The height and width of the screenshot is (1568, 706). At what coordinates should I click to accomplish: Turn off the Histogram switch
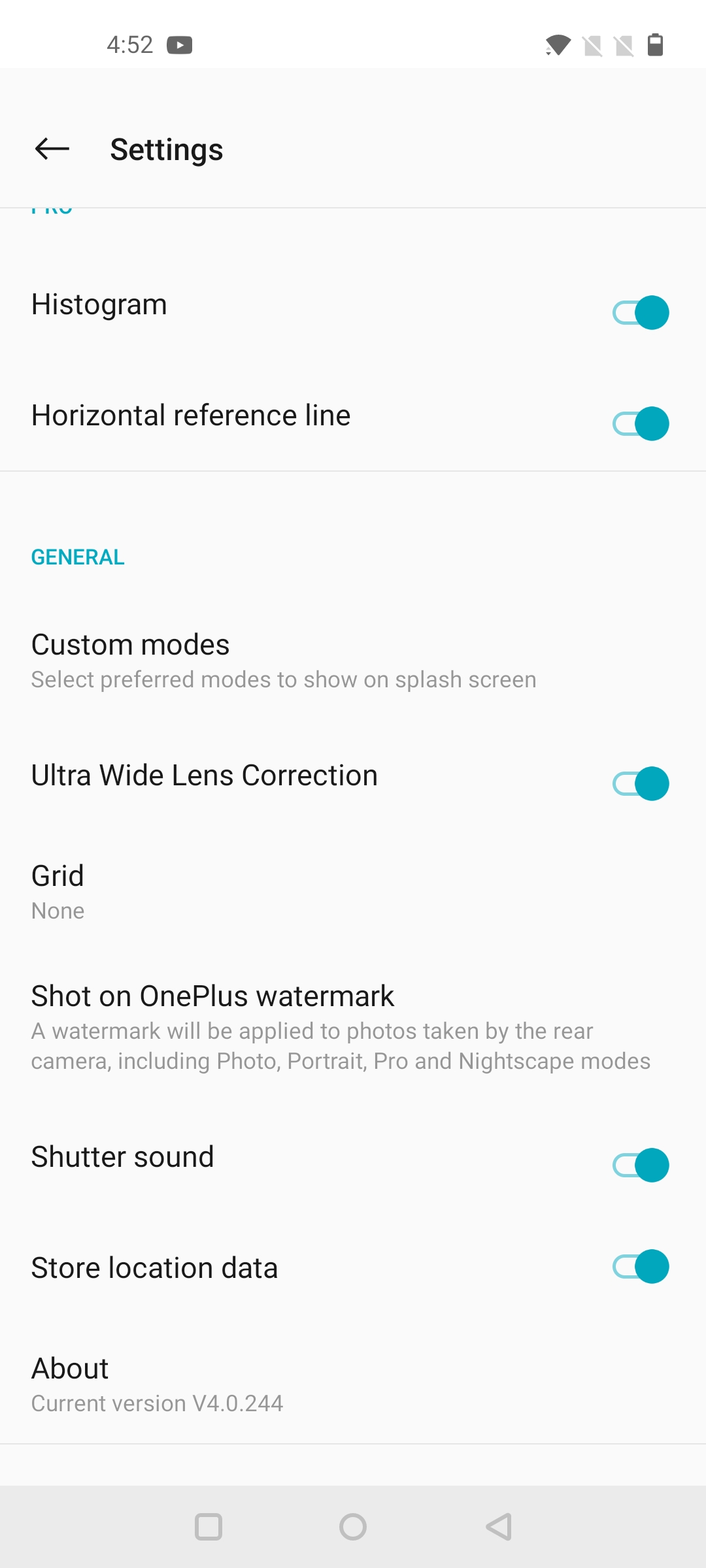(641, 312)
